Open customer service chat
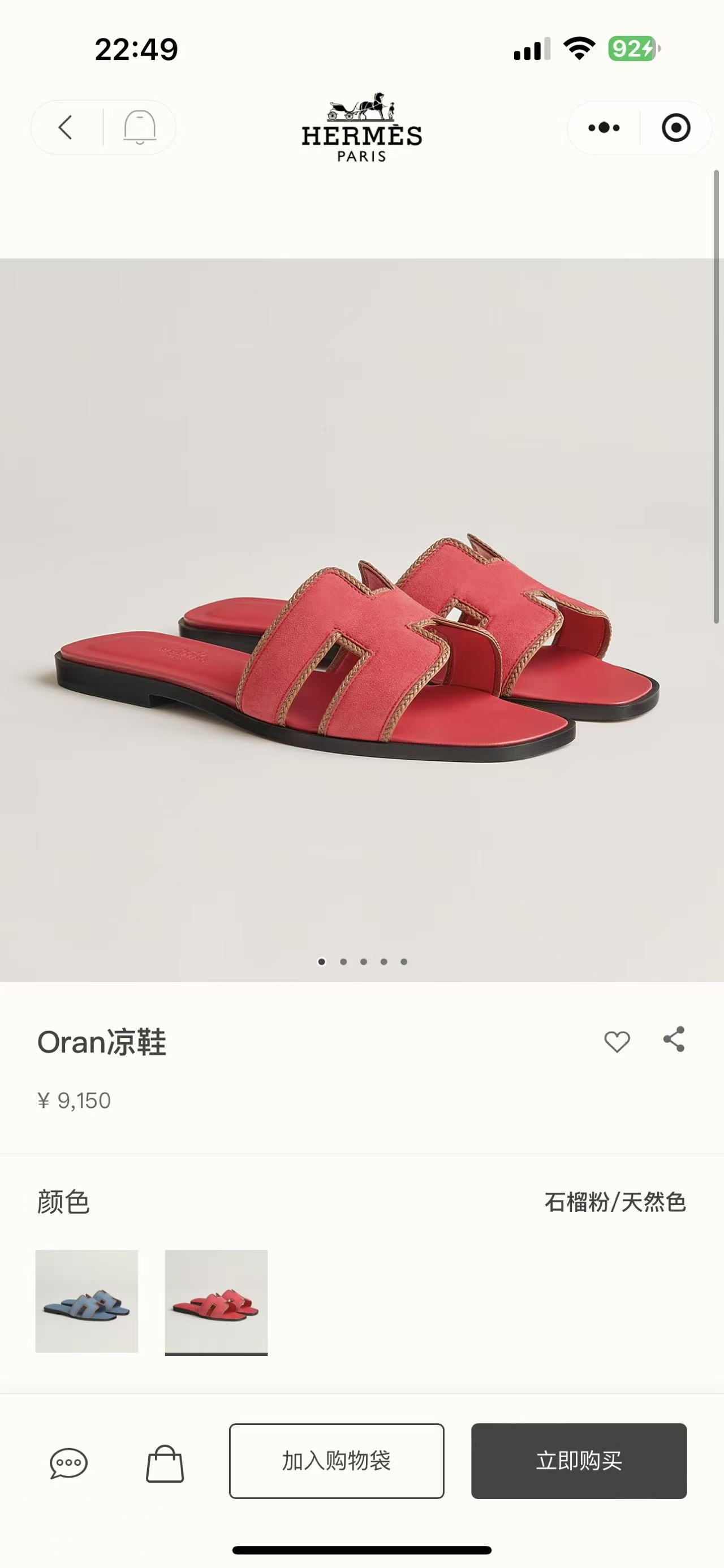Image resolution: width=724 pixels, height=1568 pixels. [68, 1463]
